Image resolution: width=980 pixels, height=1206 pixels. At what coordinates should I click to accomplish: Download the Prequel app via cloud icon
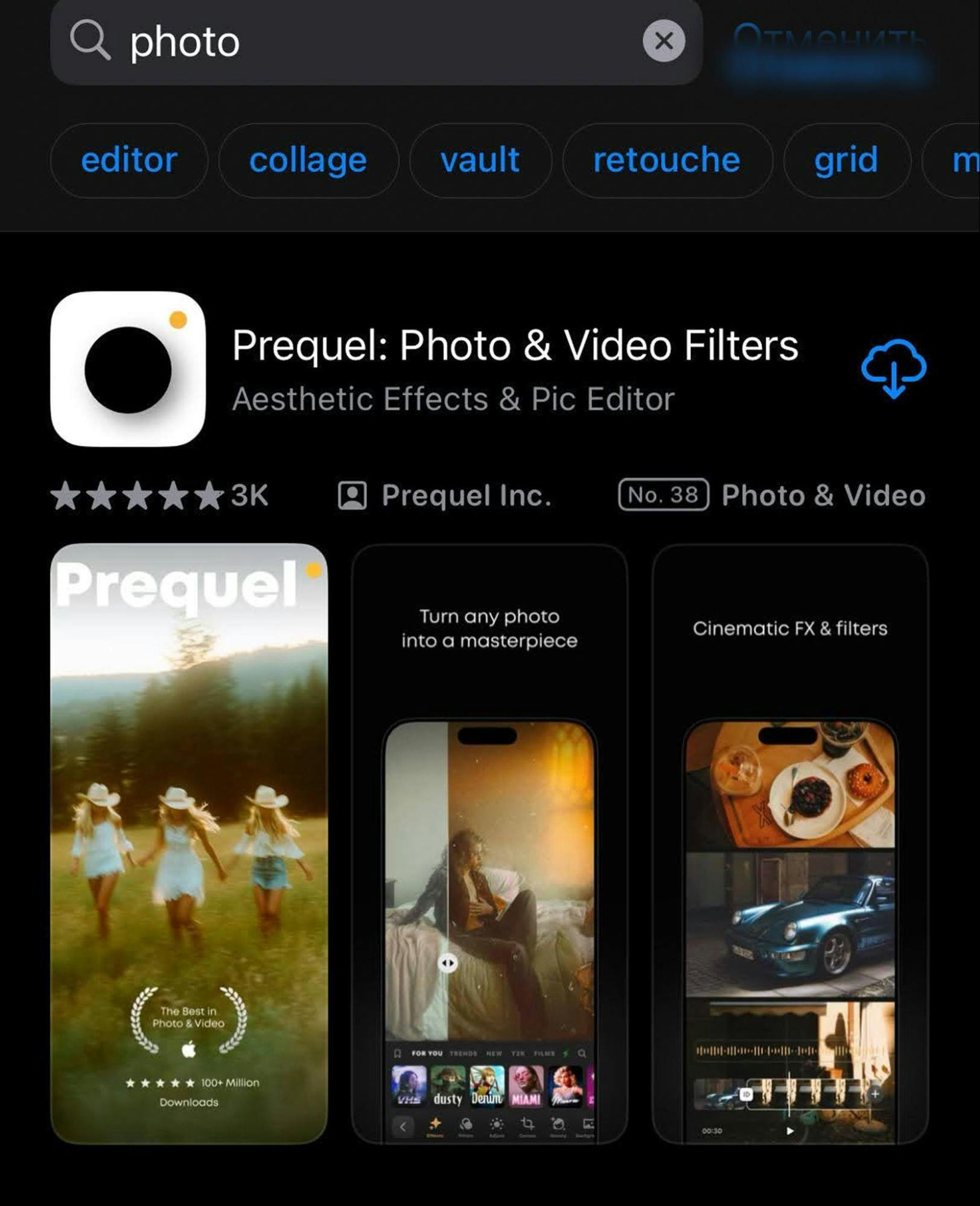click(x=893, y=367)
